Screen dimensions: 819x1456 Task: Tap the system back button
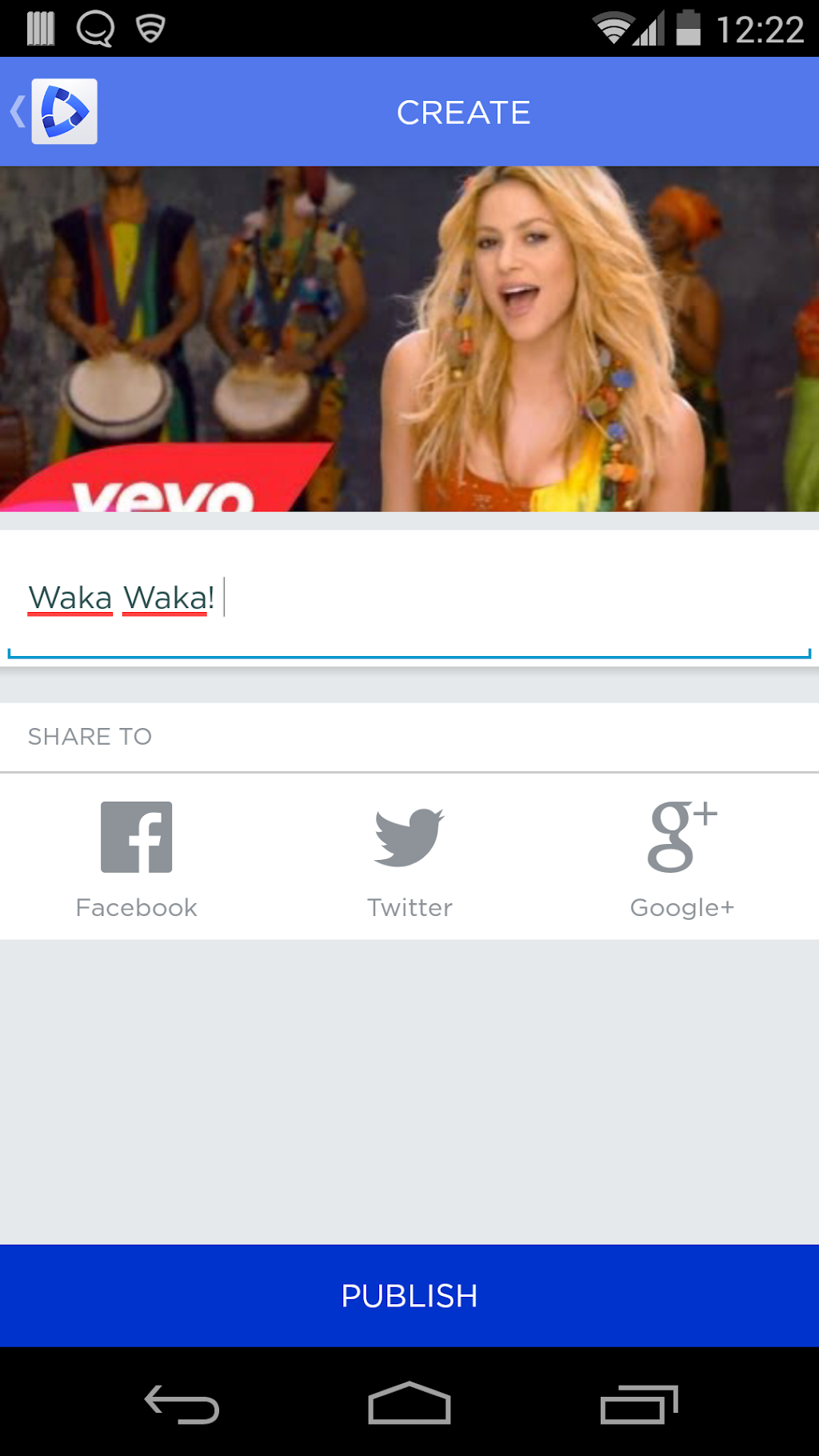182,1404
